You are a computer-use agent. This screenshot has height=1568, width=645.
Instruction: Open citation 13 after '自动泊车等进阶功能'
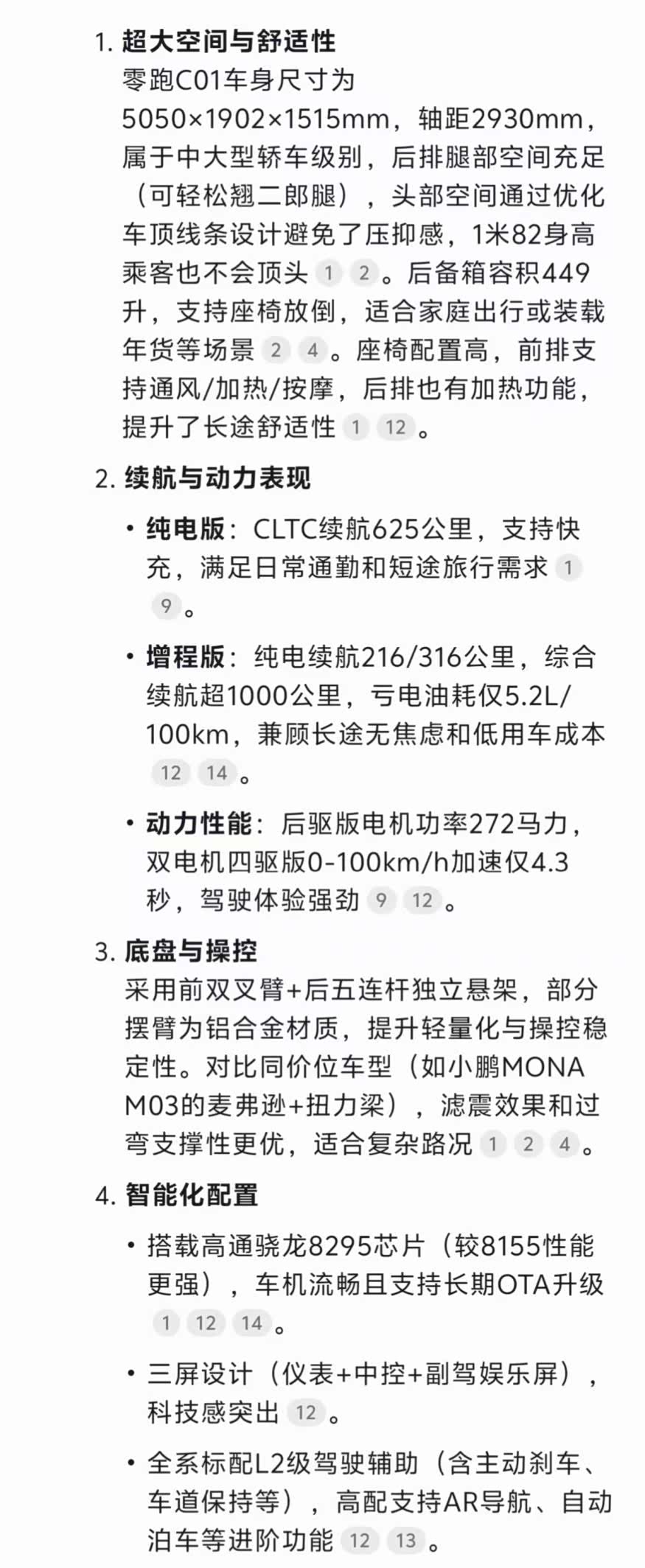(406, 1541)
